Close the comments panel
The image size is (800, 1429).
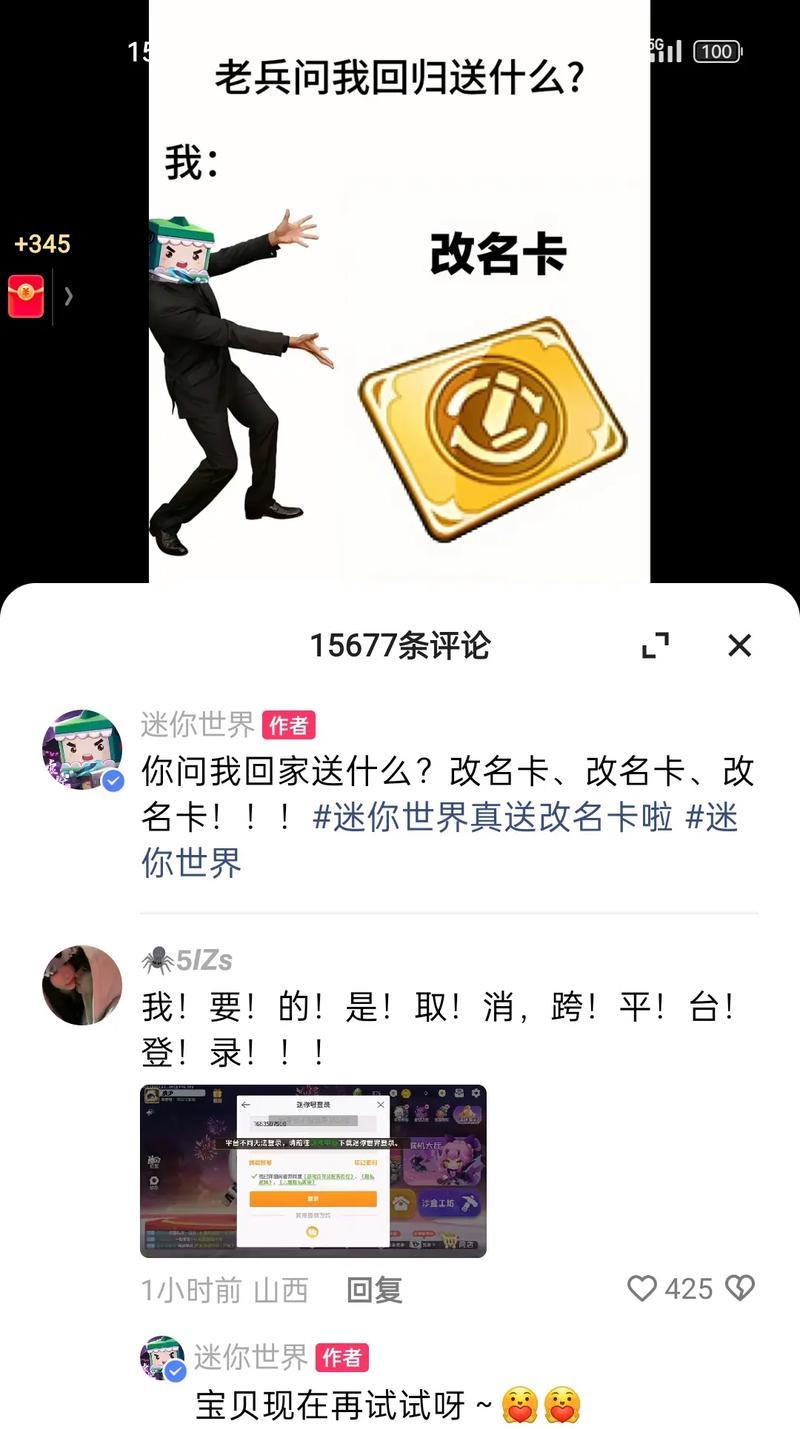click(739, 646)
